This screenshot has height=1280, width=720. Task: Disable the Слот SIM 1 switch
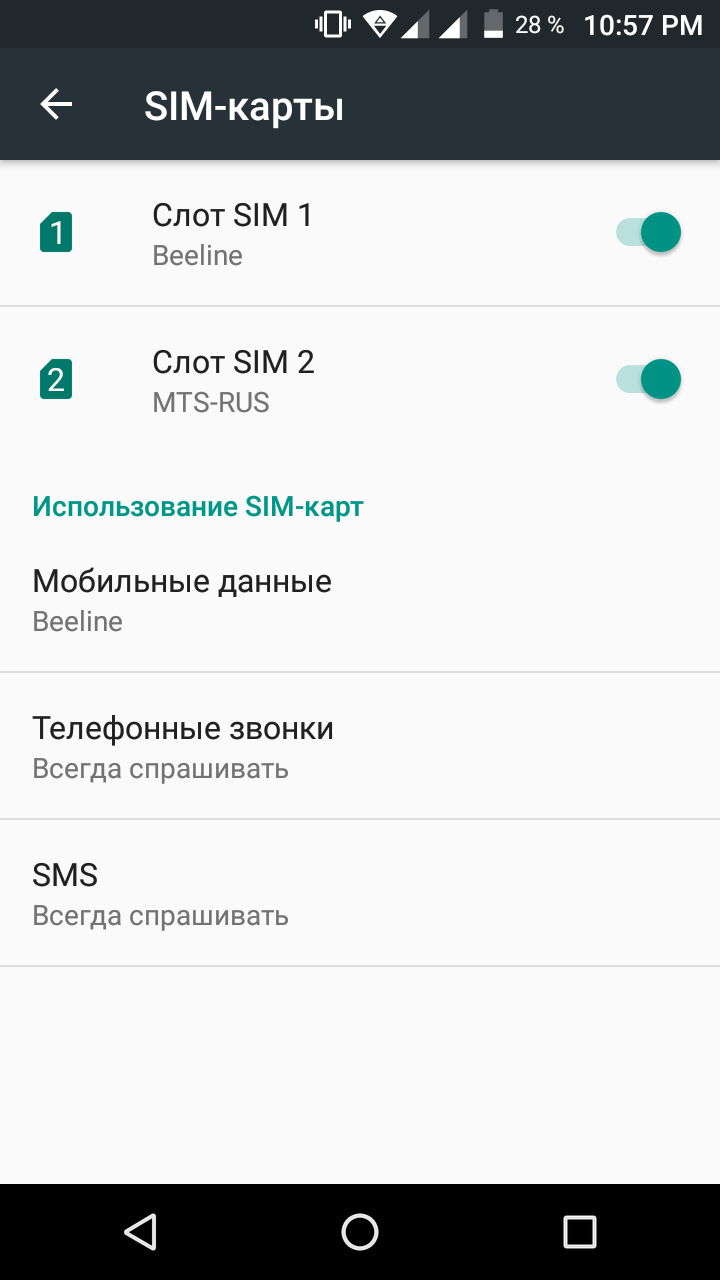[649, 232]
